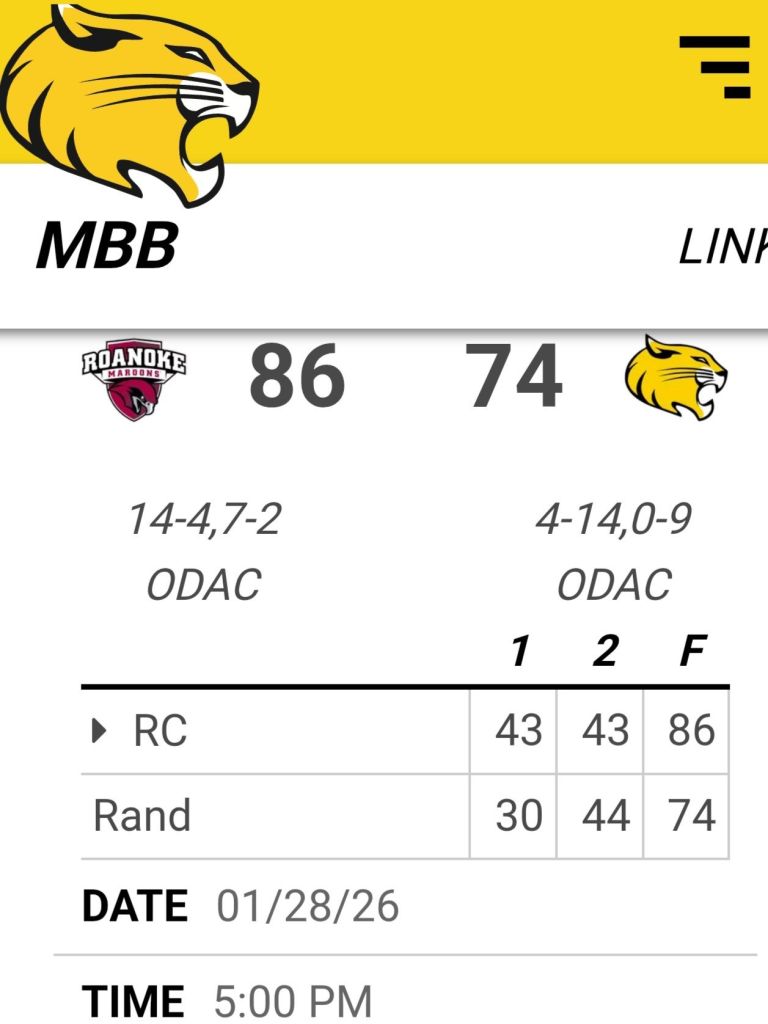Open the MBB sport section
The image size is (768, 1024).
pyautogui.click(x=107, y=244)
